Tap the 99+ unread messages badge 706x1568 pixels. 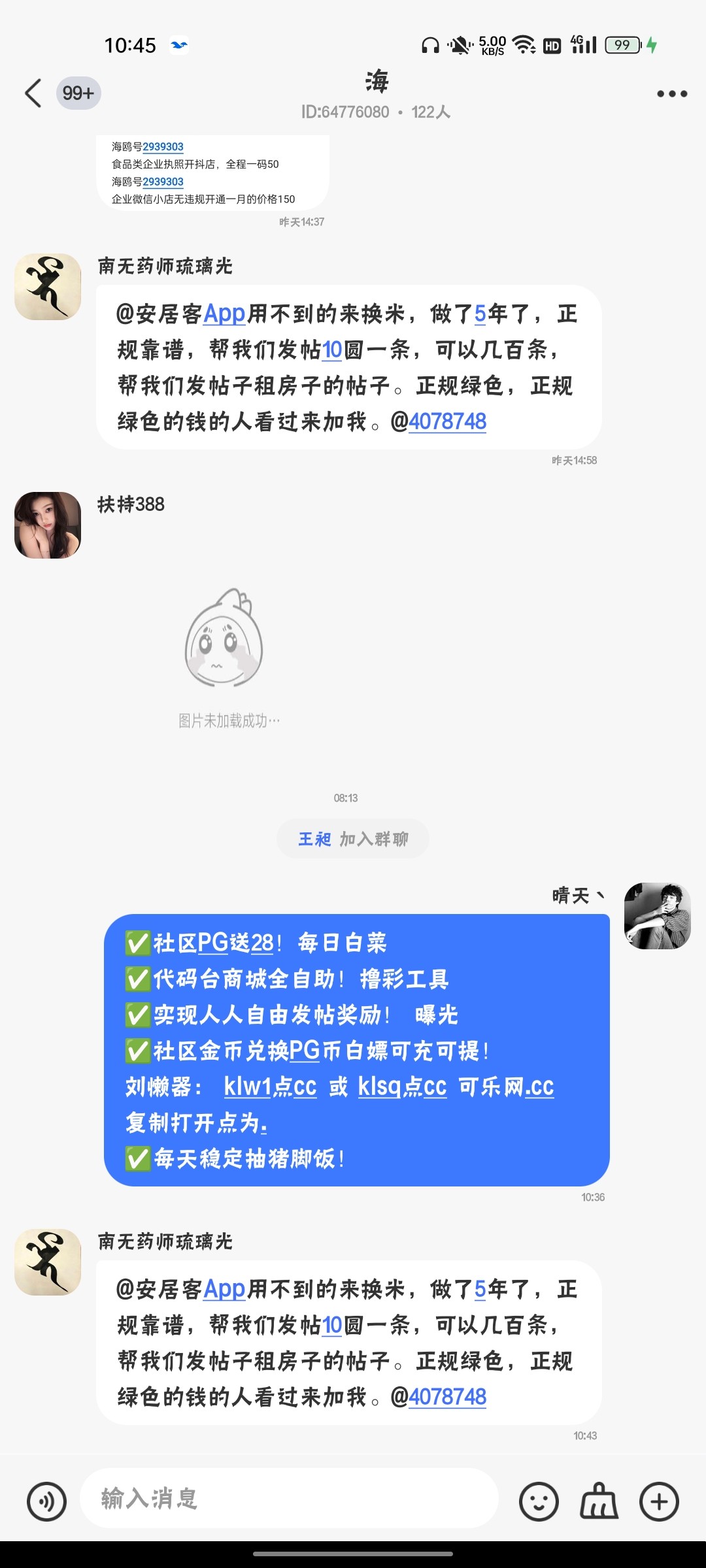coord(78,93)
